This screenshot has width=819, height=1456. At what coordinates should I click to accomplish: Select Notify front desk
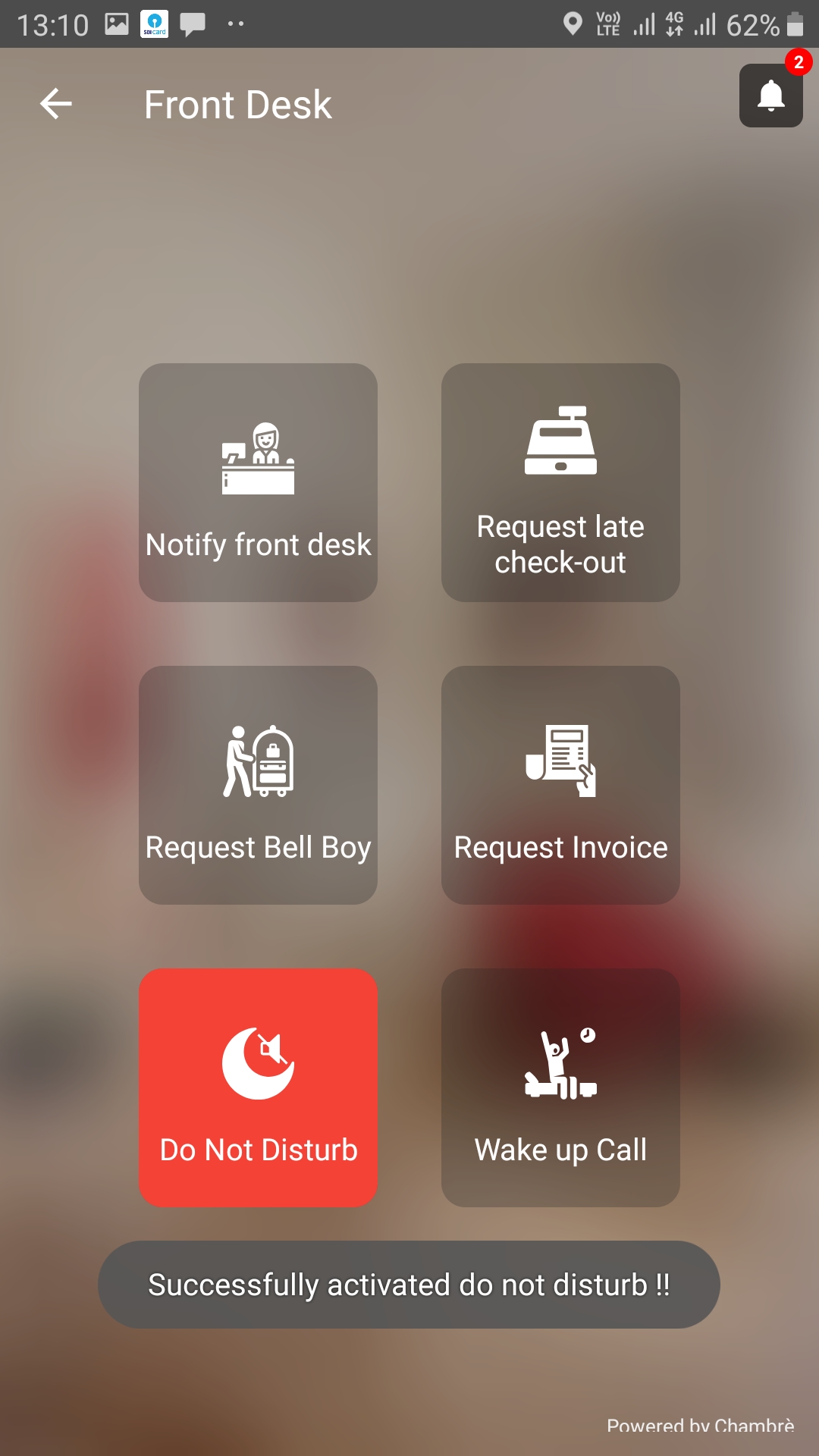[x=258, y=482]
